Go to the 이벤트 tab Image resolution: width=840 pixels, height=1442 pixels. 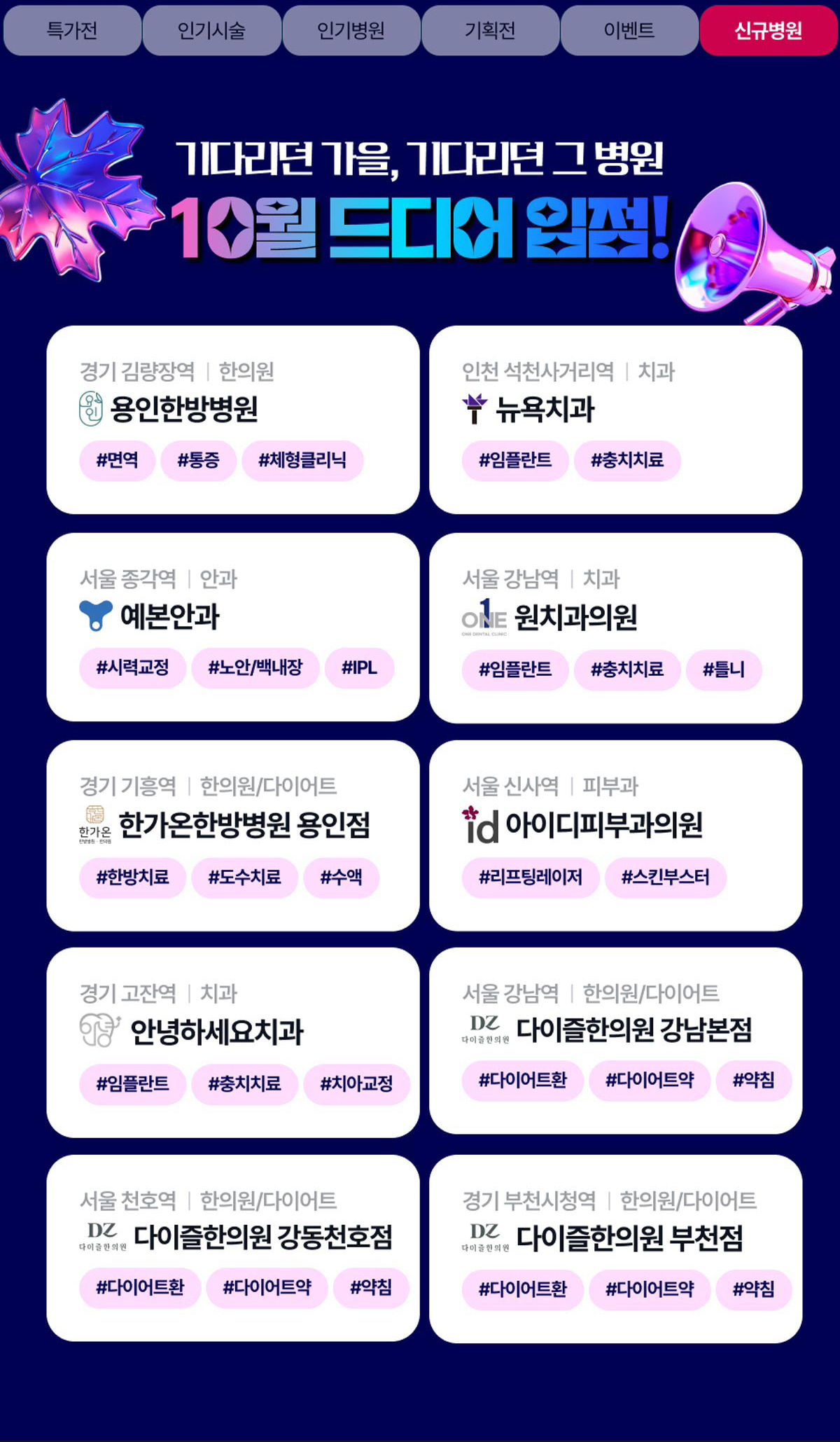(x=629, y=30)
